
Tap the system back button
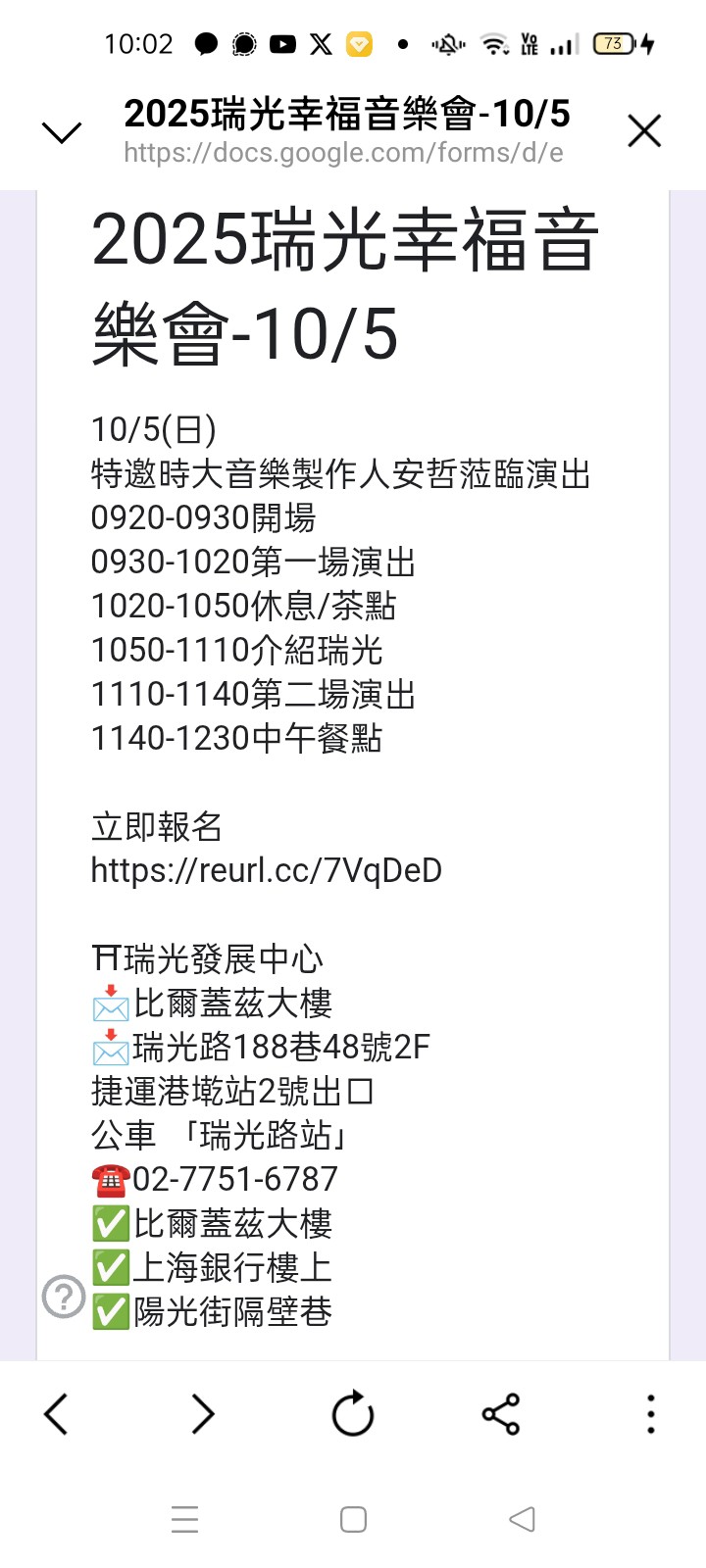(522, 1519)
